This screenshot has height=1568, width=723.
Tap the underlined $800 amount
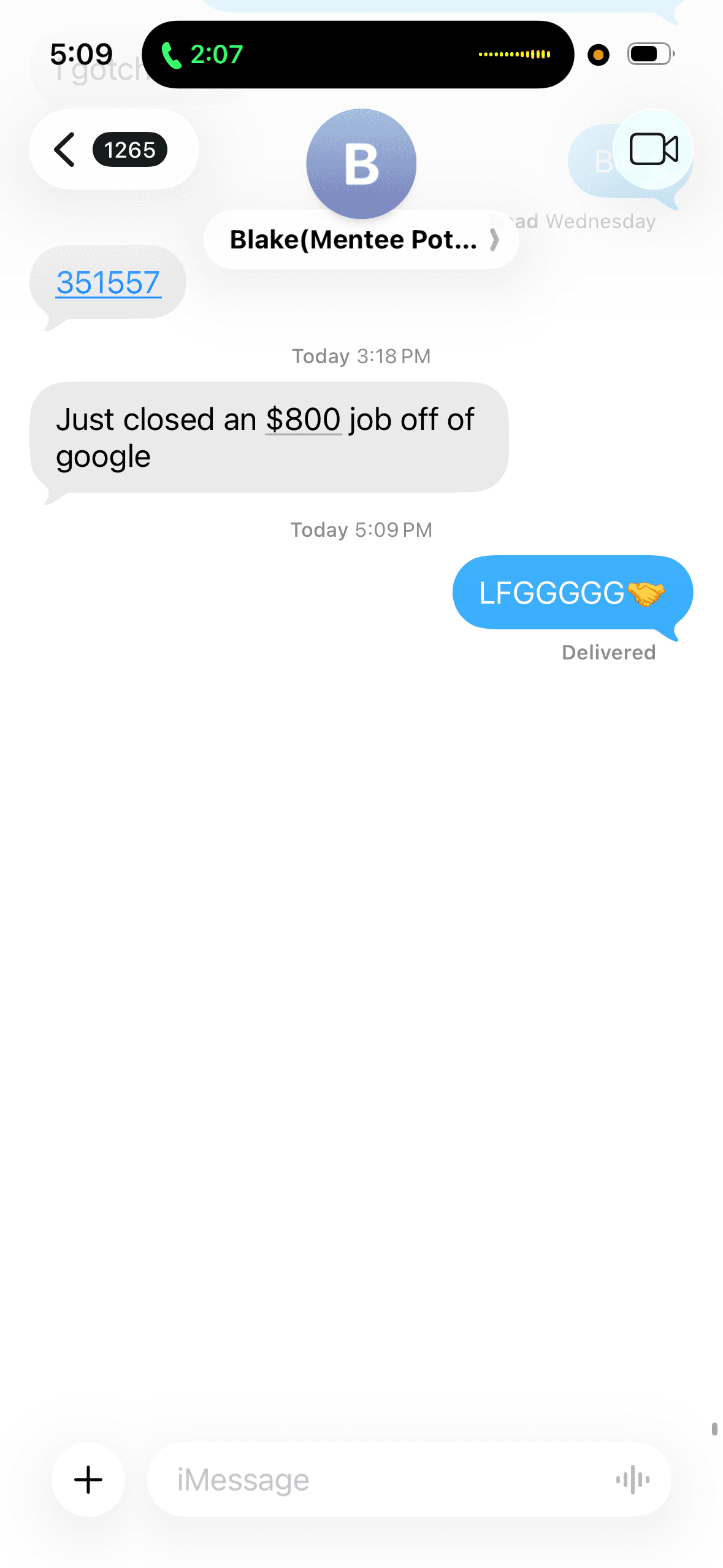(x=303, y=420)
